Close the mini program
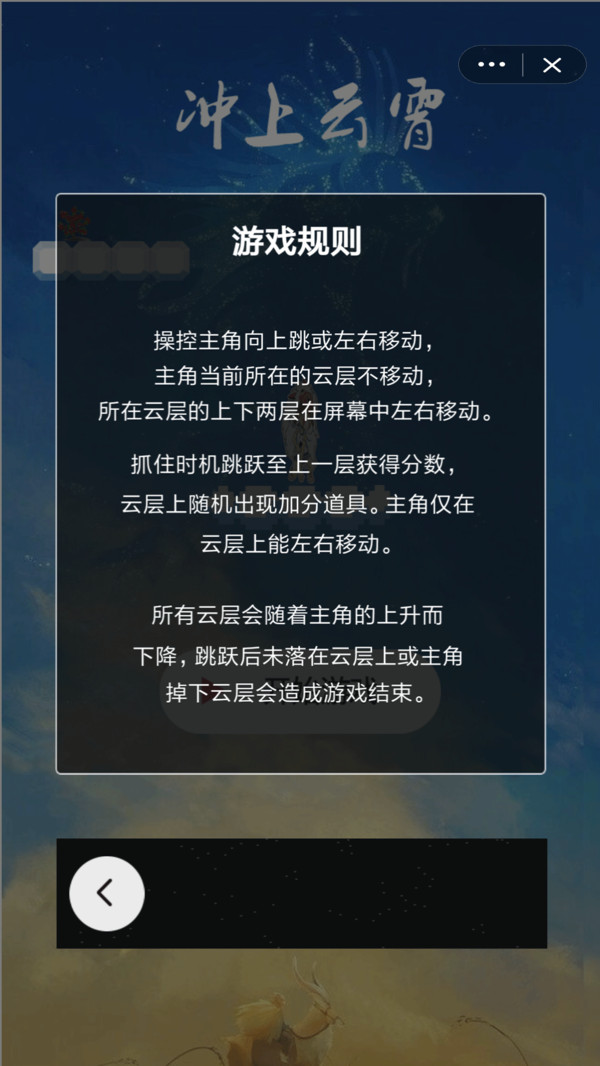The width and height of the screenshot is (600, 1066). [x=552, y=65]
